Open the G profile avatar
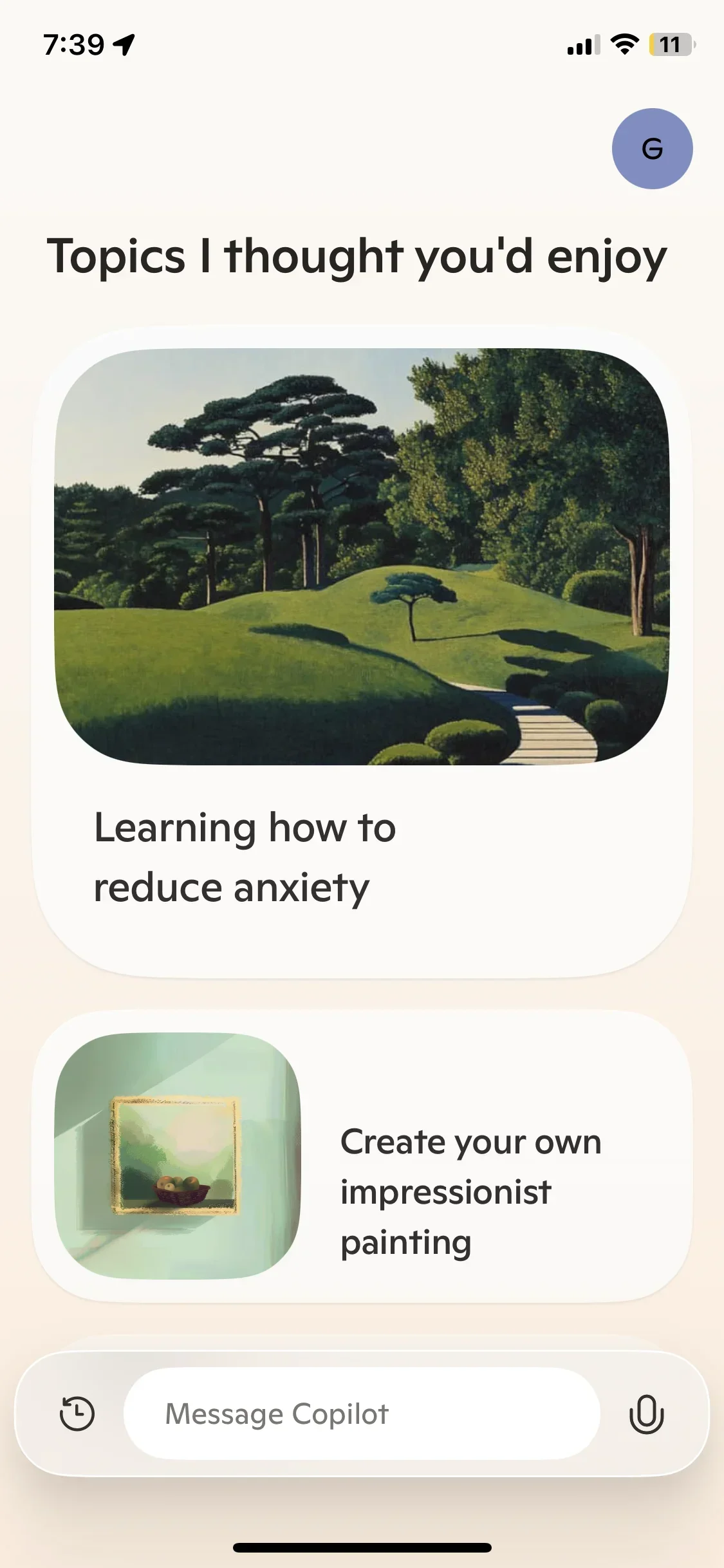The height and width of the screenshot is (1568, 724). (652, 149)
